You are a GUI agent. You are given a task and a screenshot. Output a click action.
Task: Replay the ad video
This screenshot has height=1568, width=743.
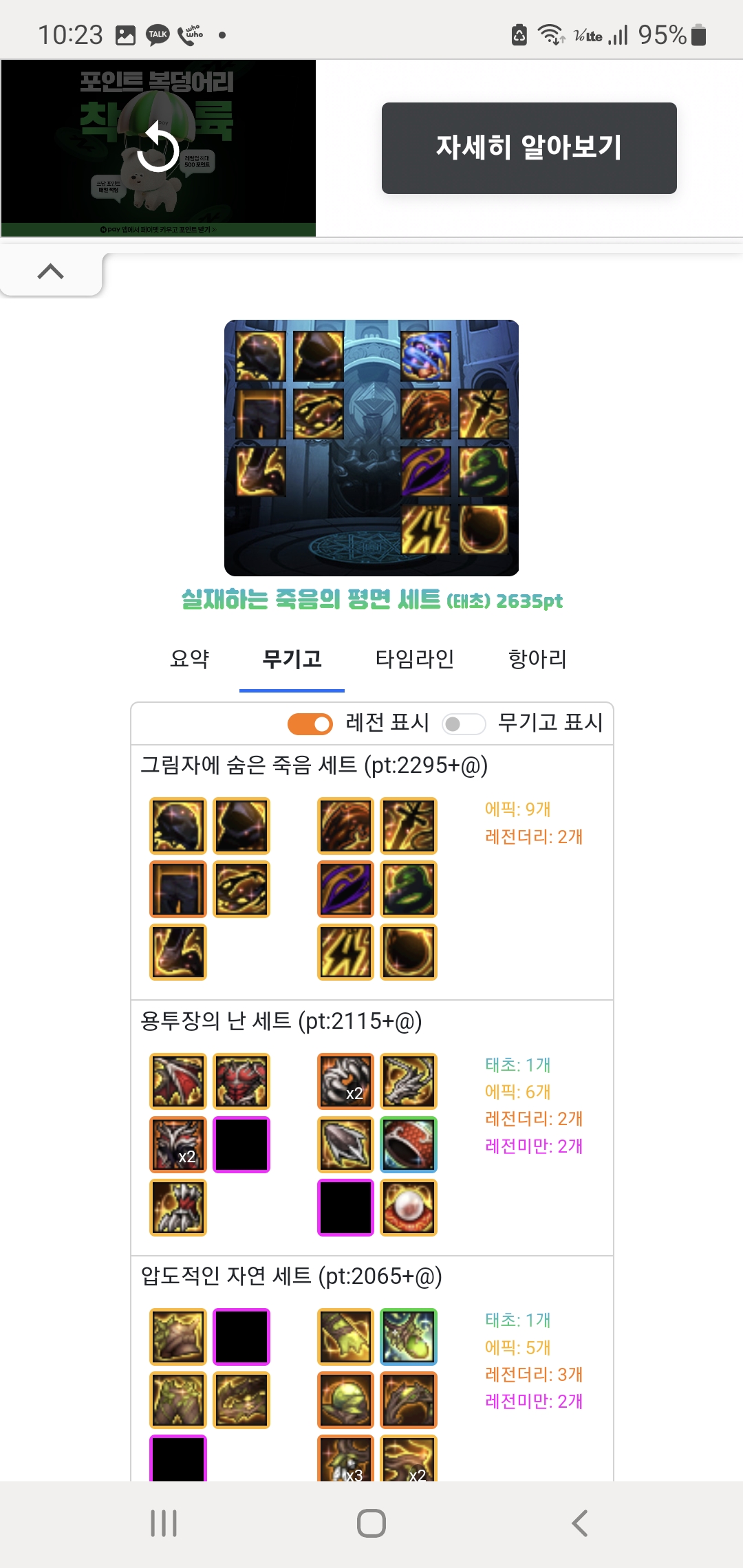pos(158,148)
